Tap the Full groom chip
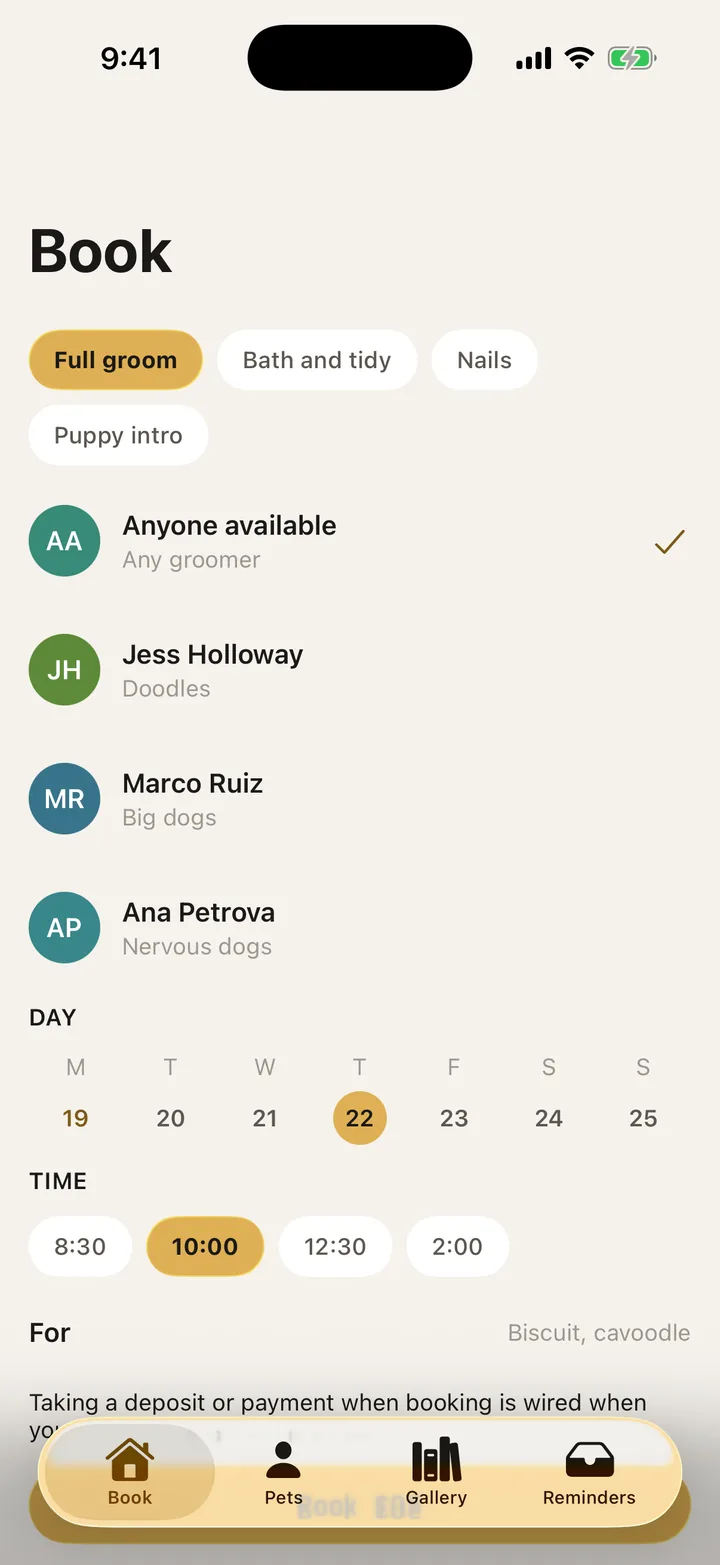This screenshot has height=1565, width=720. [115, 360]
